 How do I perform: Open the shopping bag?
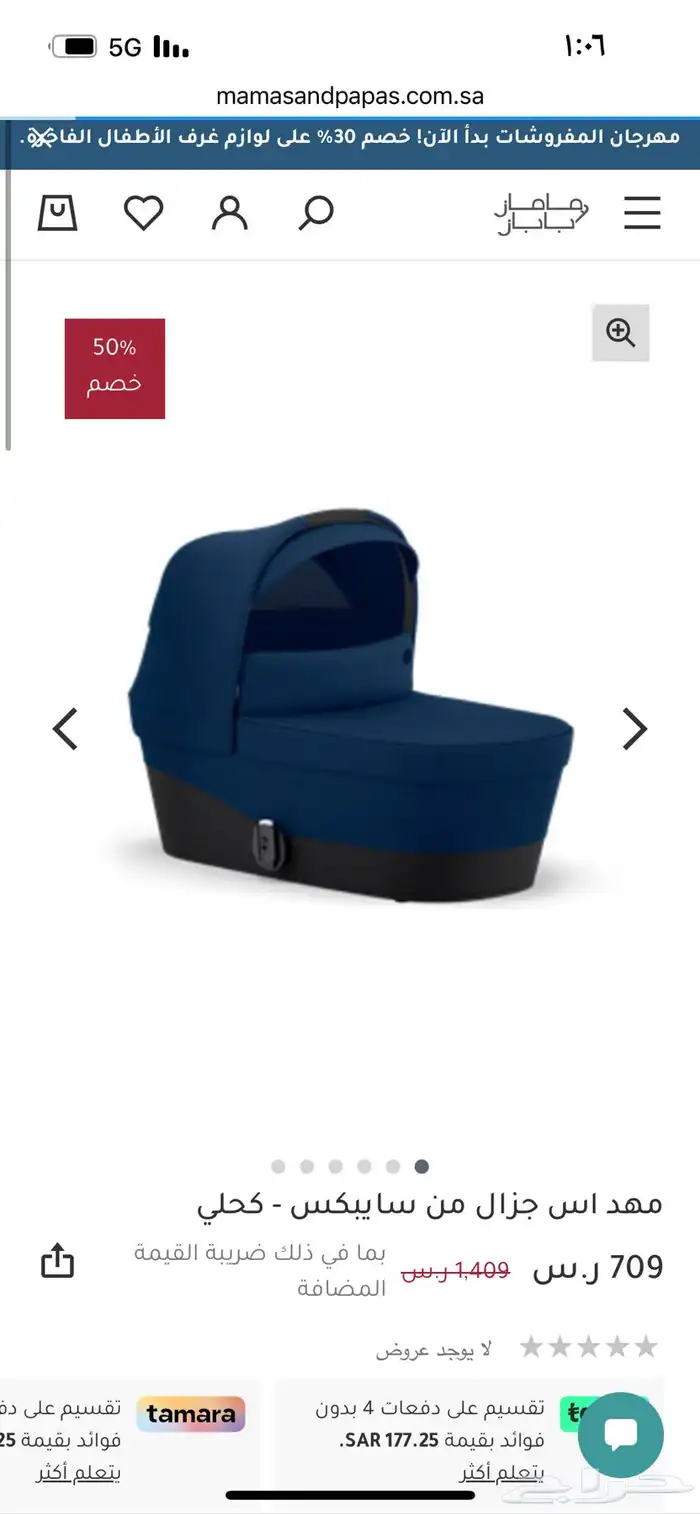pos(57,212)
